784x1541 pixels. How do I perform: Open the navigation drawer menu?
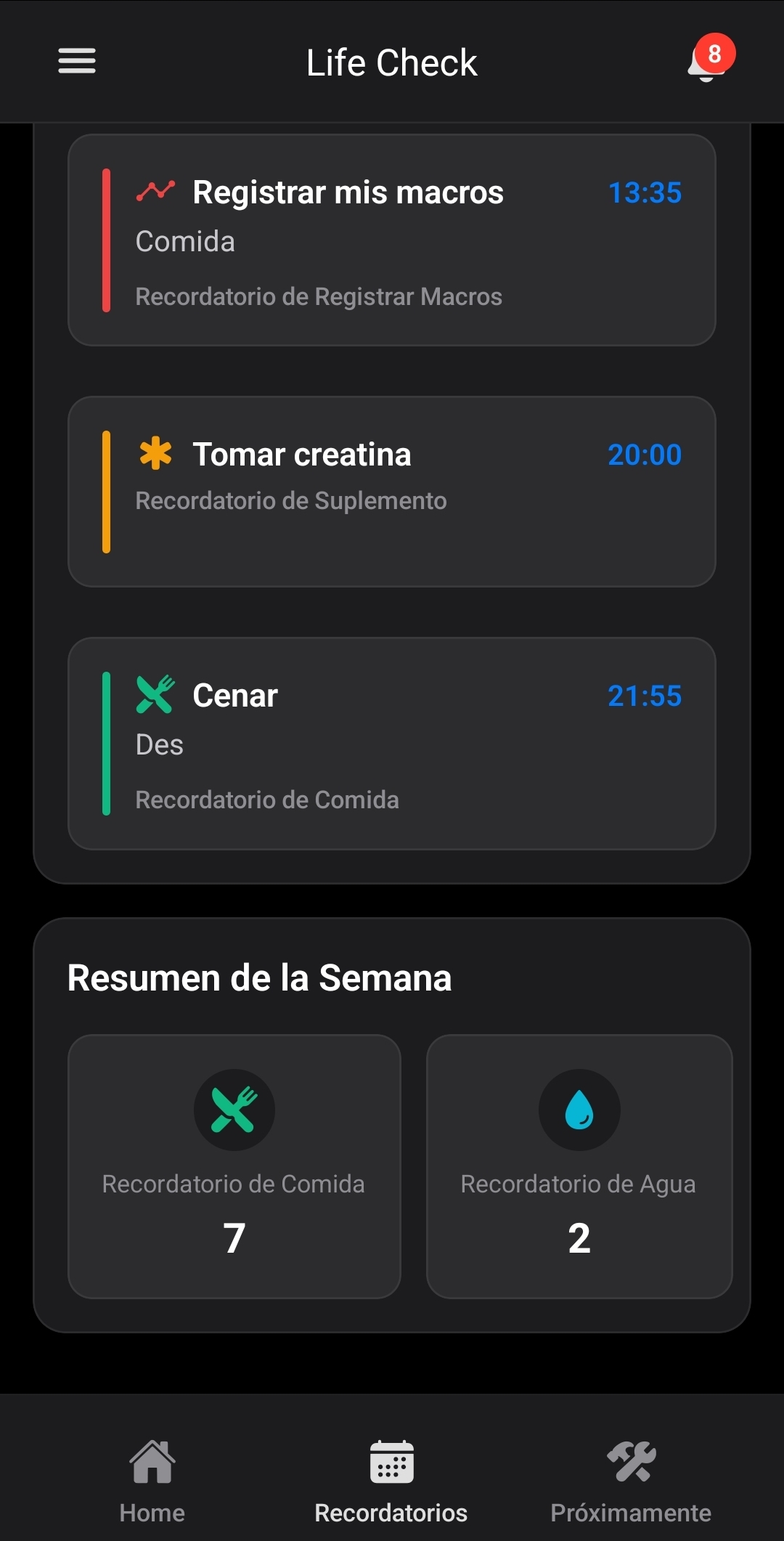click(x=76, y=62)
